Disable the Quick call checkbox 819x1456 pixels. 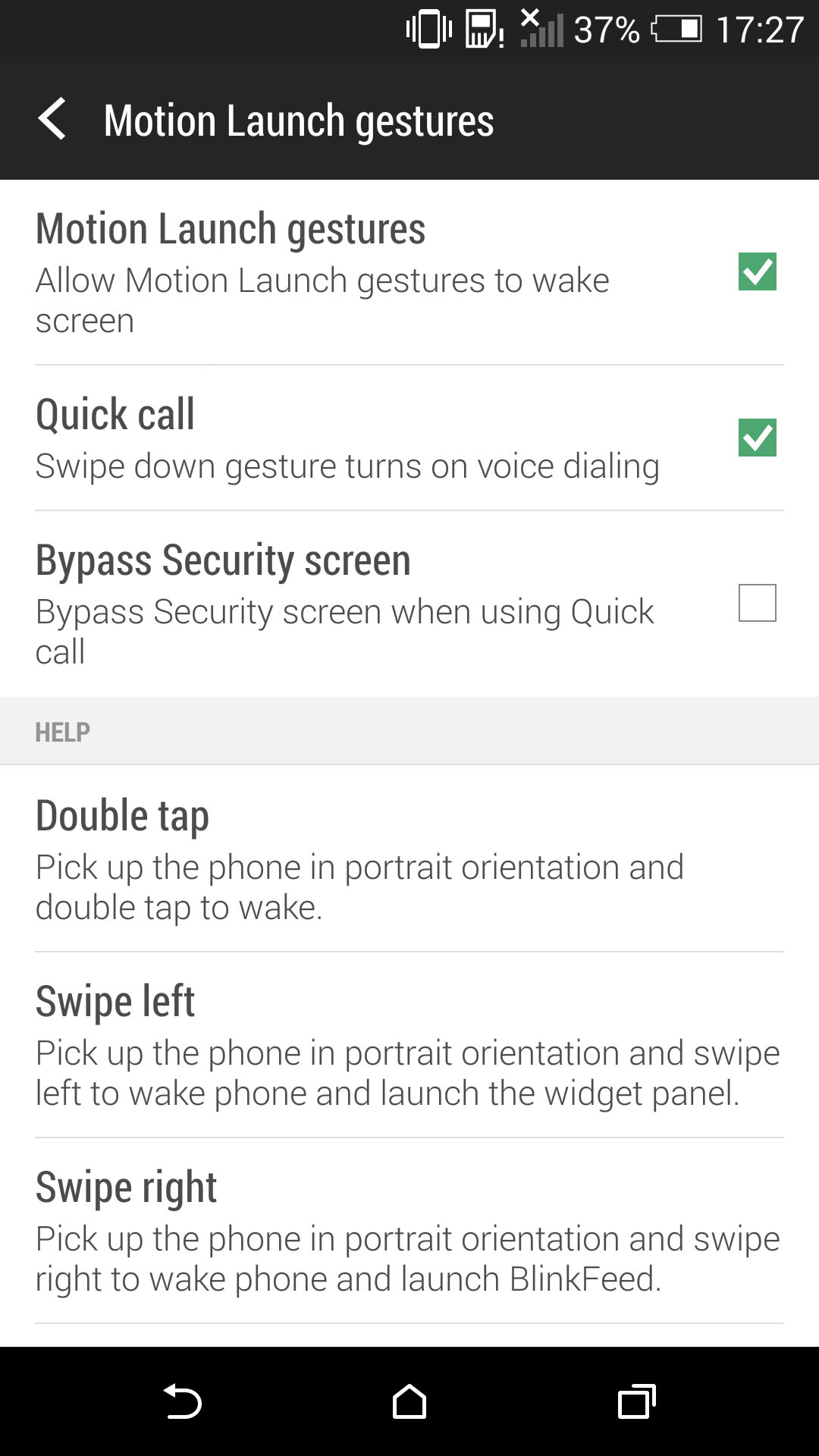757,438
